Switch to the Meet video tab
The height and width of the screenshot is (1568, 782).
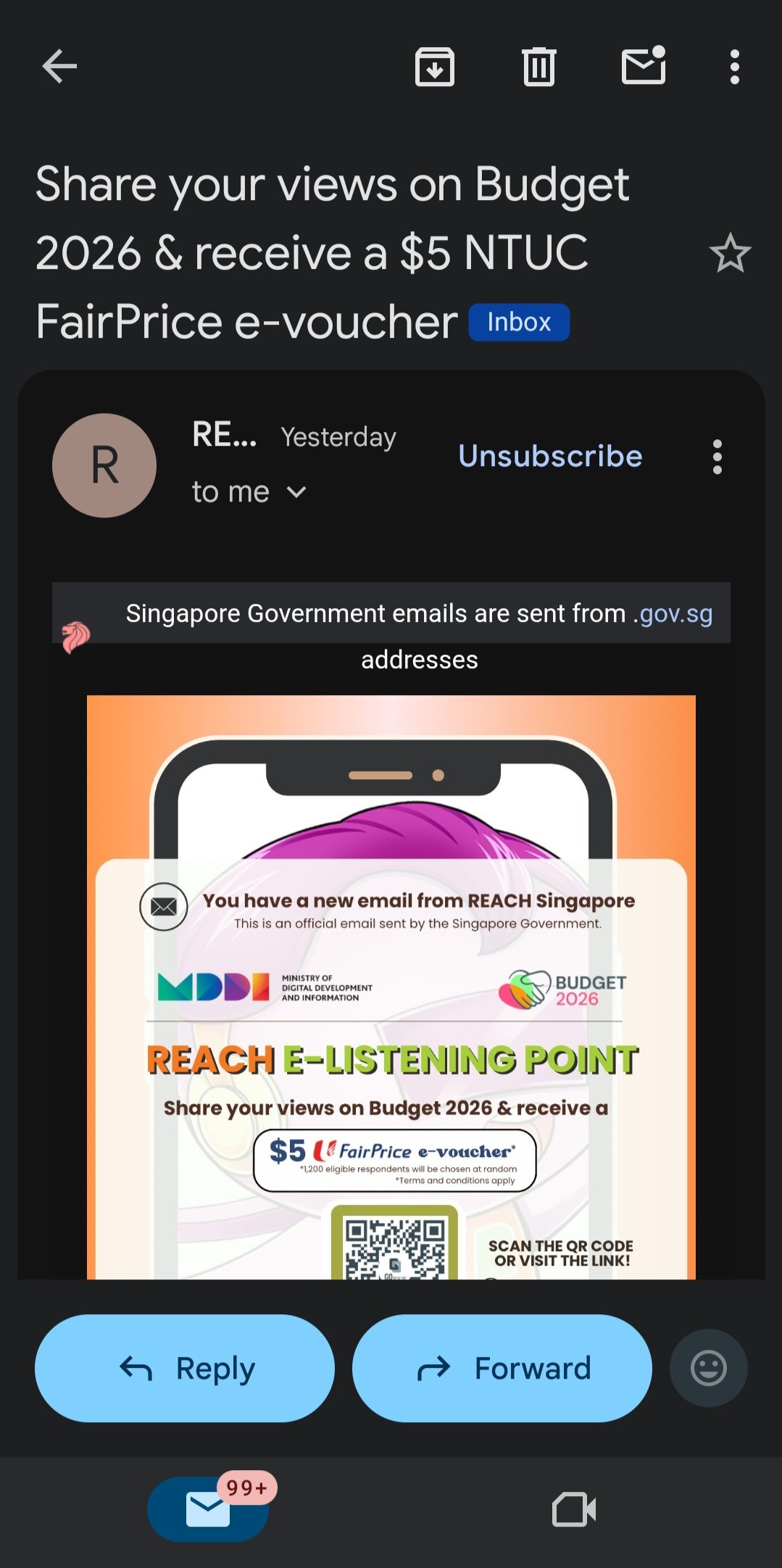(574, 1509)
